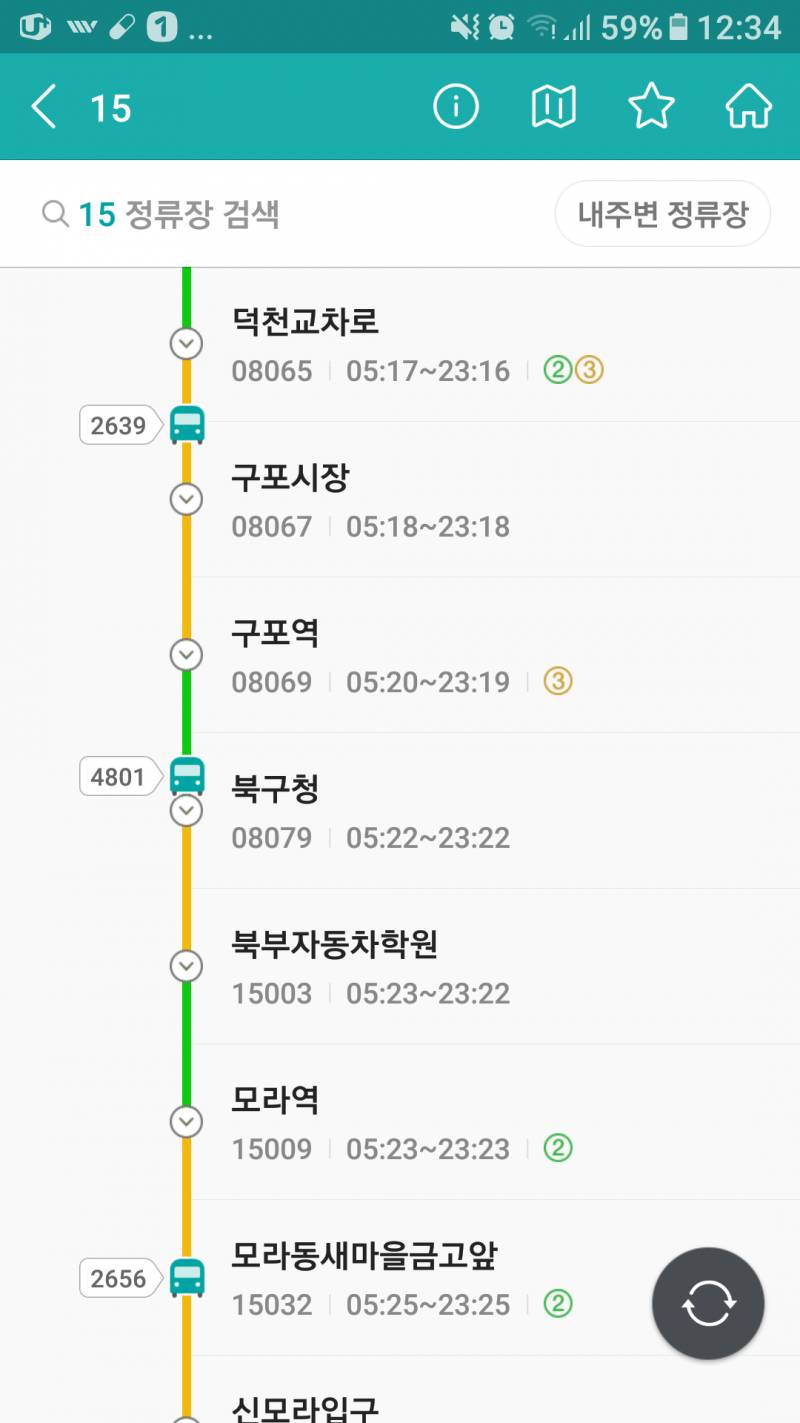Expand the 덕천교차로 stop details
This screenshot has width=800, height=1423.
click(x=186, y=343)
